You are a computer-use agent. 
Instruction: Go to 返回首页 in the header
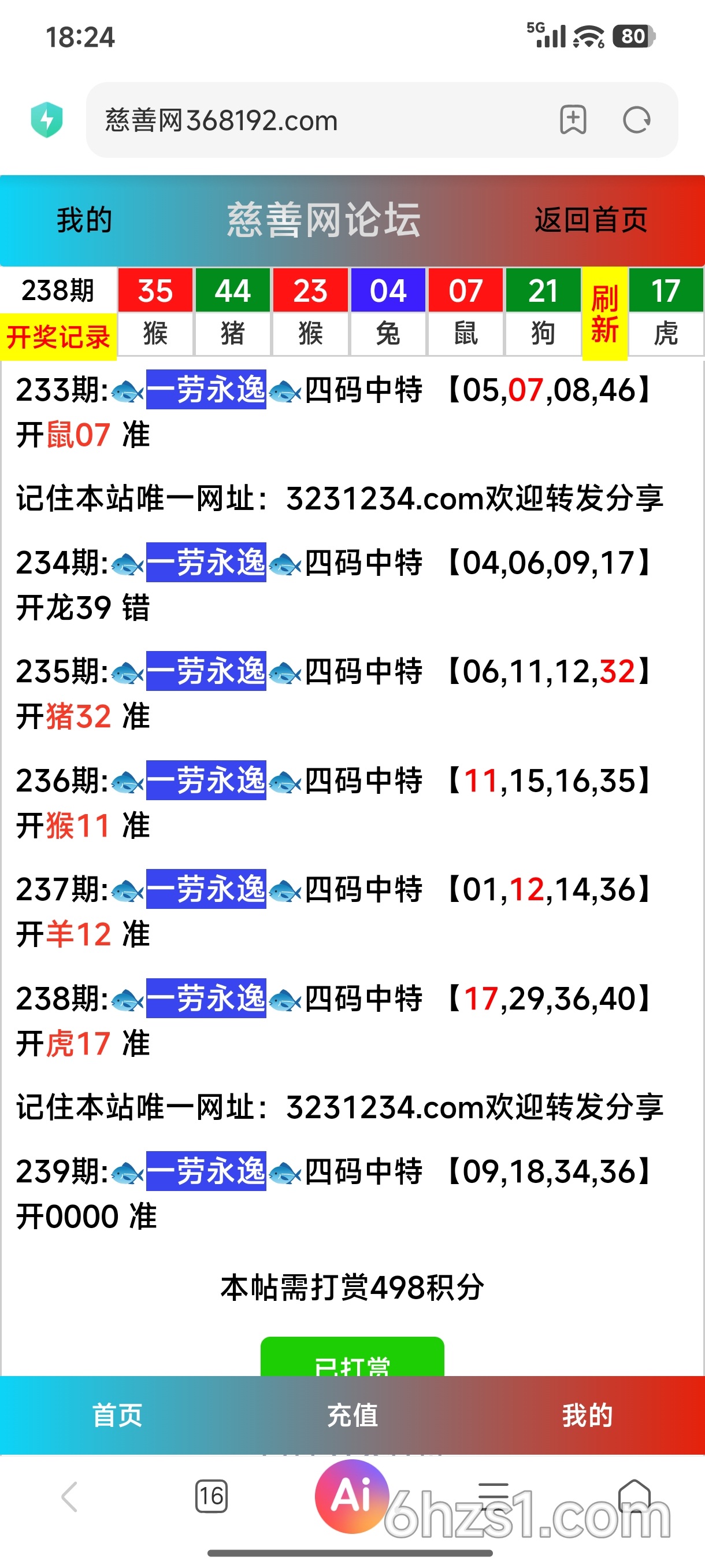point(591,220)
